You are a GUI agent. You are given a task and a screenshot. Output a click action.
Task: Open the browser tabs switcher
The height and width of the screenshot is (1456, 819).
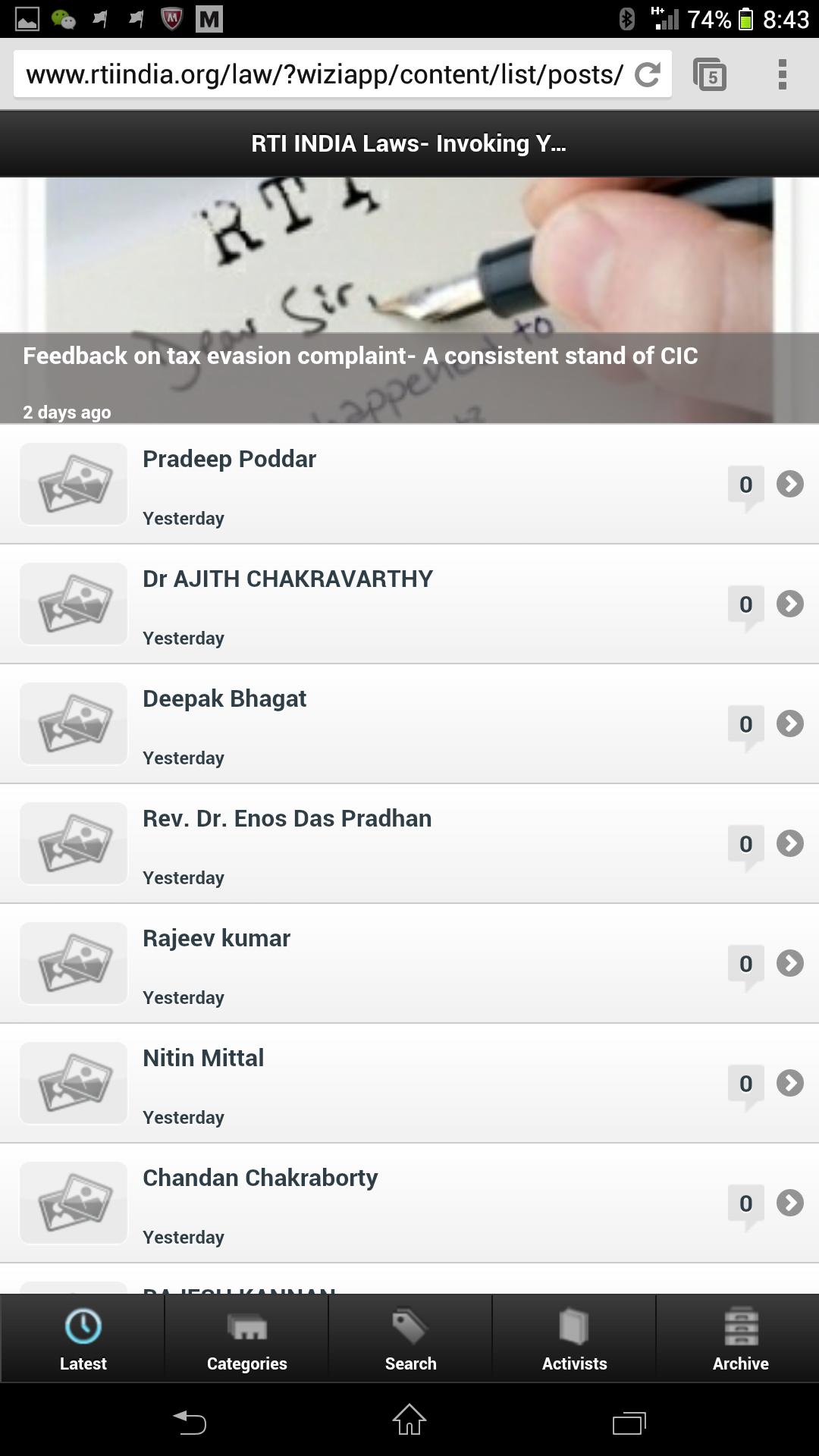point(710,75)
